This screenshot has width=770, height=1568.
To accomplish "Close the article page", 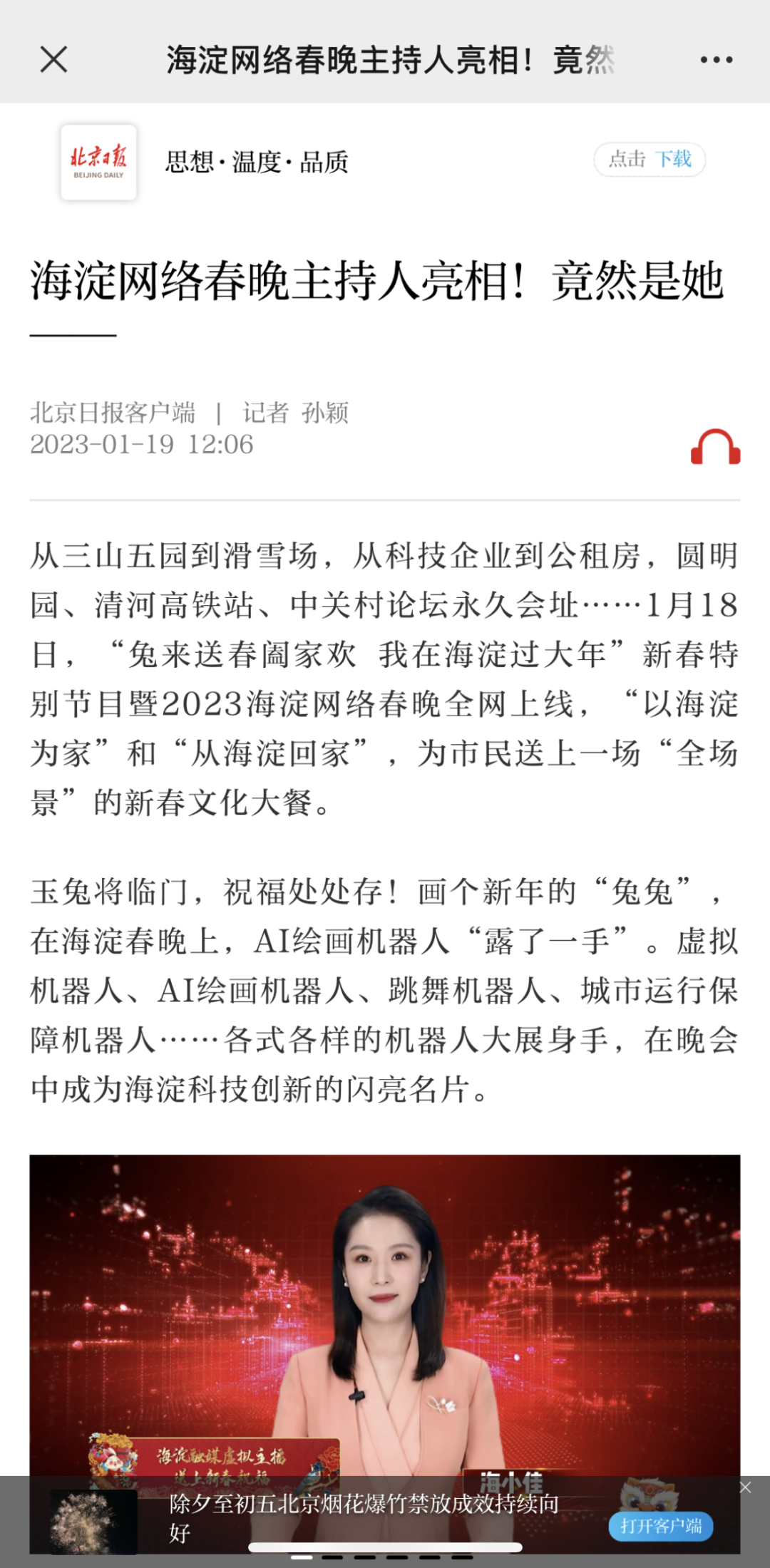I will tap(53, 60).
